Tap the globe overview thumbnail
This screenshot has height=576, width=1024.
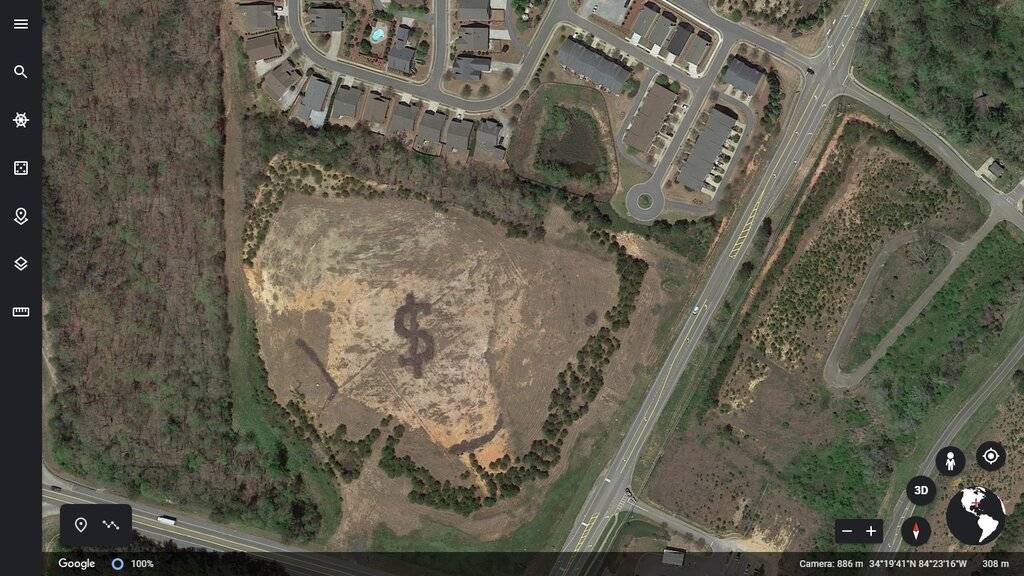pos(975,515)
